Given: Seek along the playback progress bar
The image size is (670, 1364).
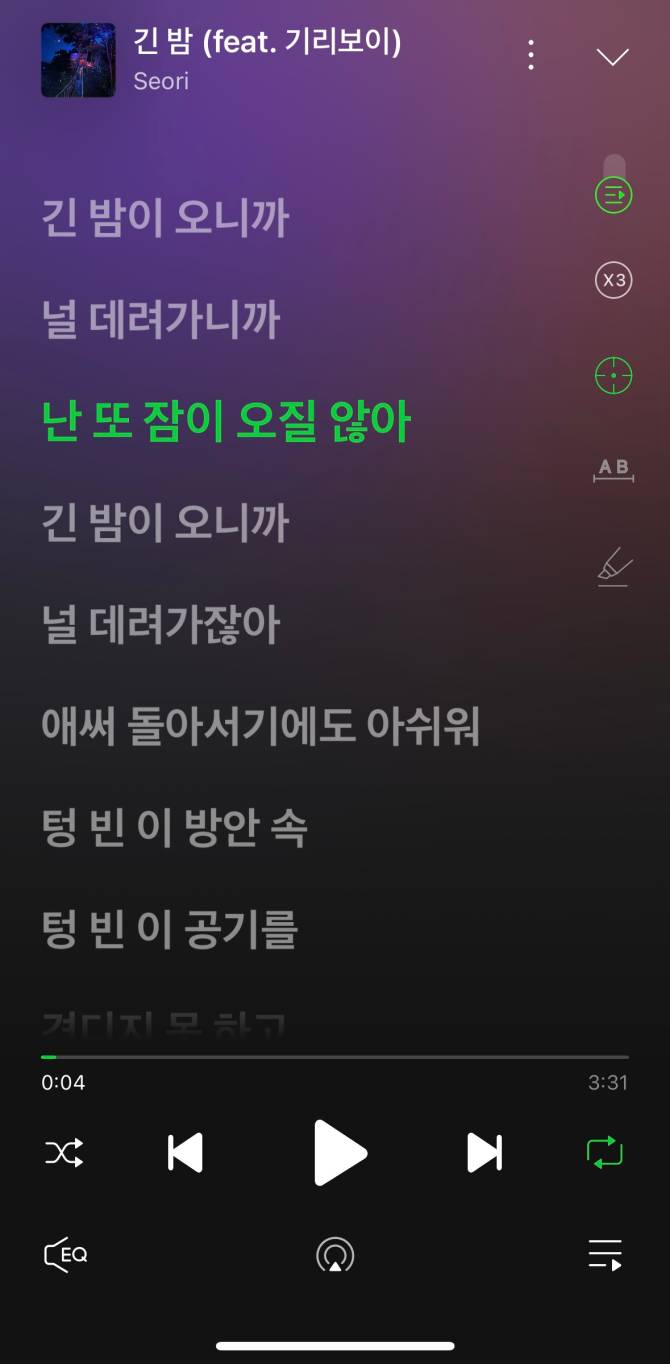Looking at the screenshot, I should 335,1056.
